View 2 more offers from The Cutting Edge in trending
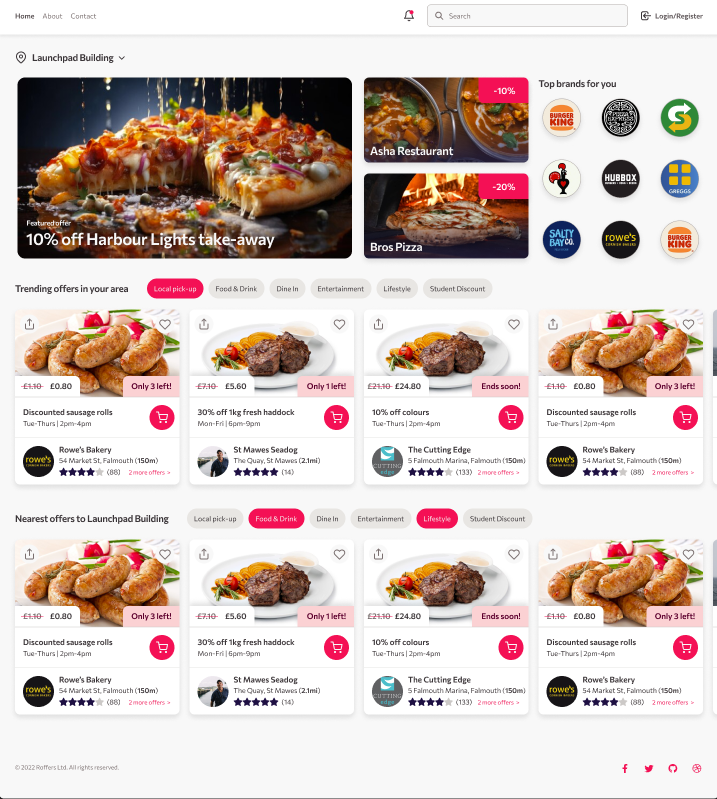The height and width of the screenshot is (799, 717). click(498, 472)
